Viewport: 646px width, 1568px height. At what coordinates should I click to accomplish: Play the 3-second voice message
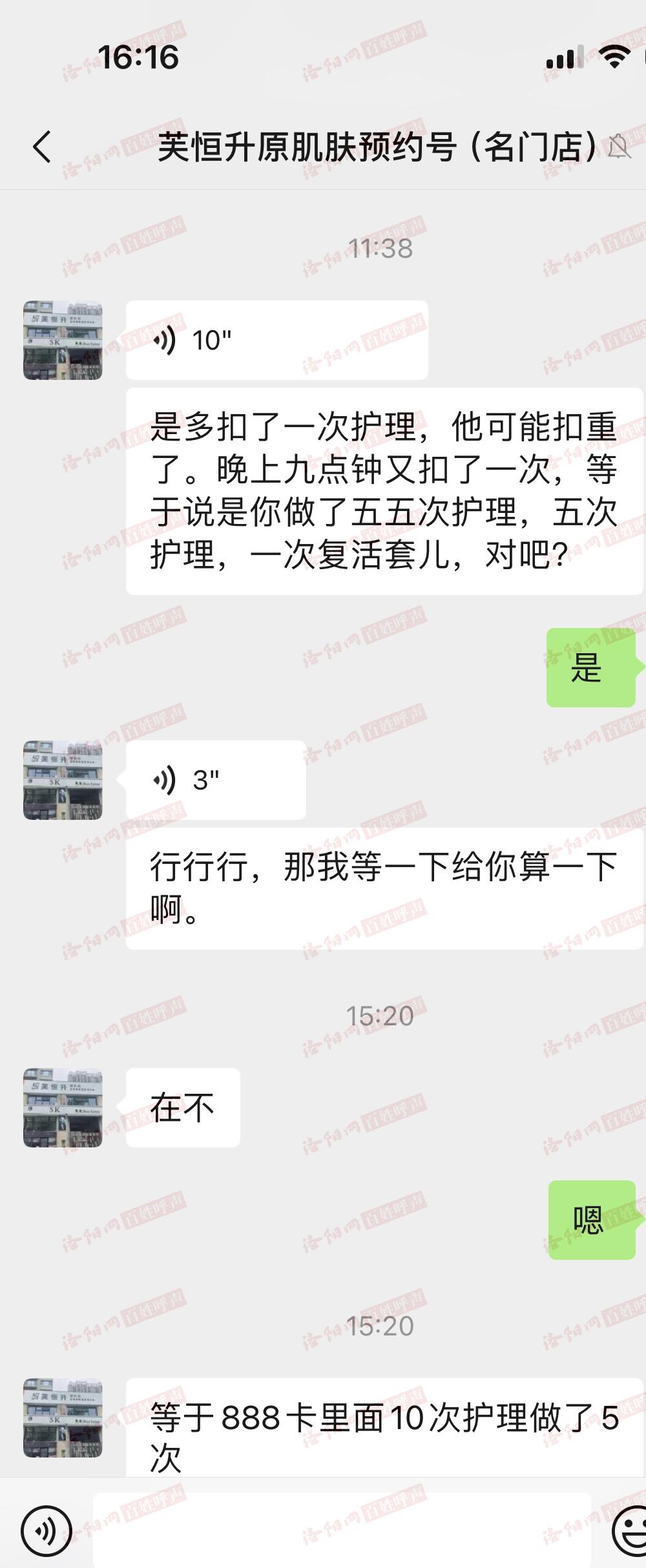pyautogui.click(x=216, y=780)
